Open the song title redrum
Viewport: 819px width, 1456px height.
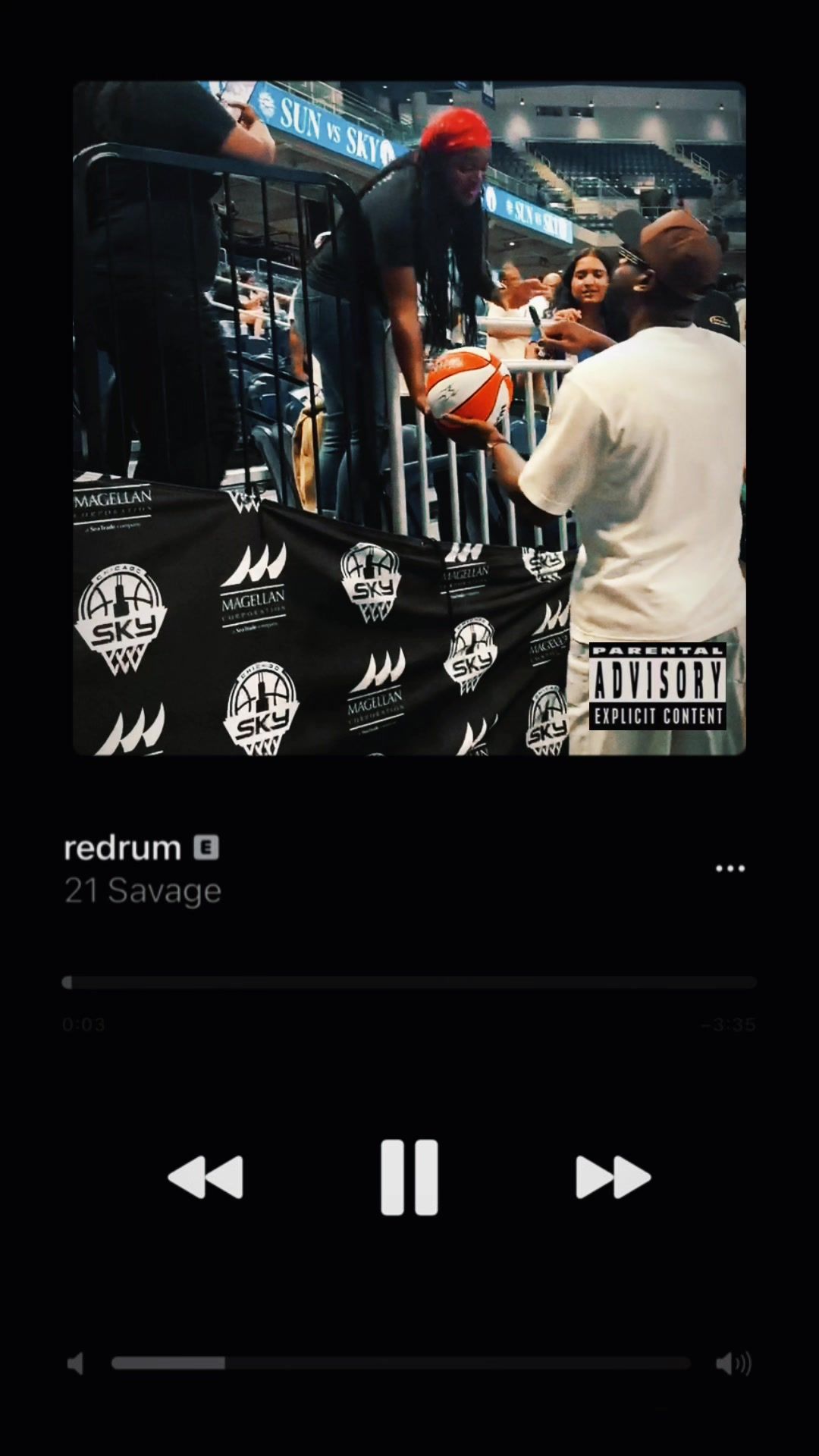pyautogui.click(x=121, y=848)
